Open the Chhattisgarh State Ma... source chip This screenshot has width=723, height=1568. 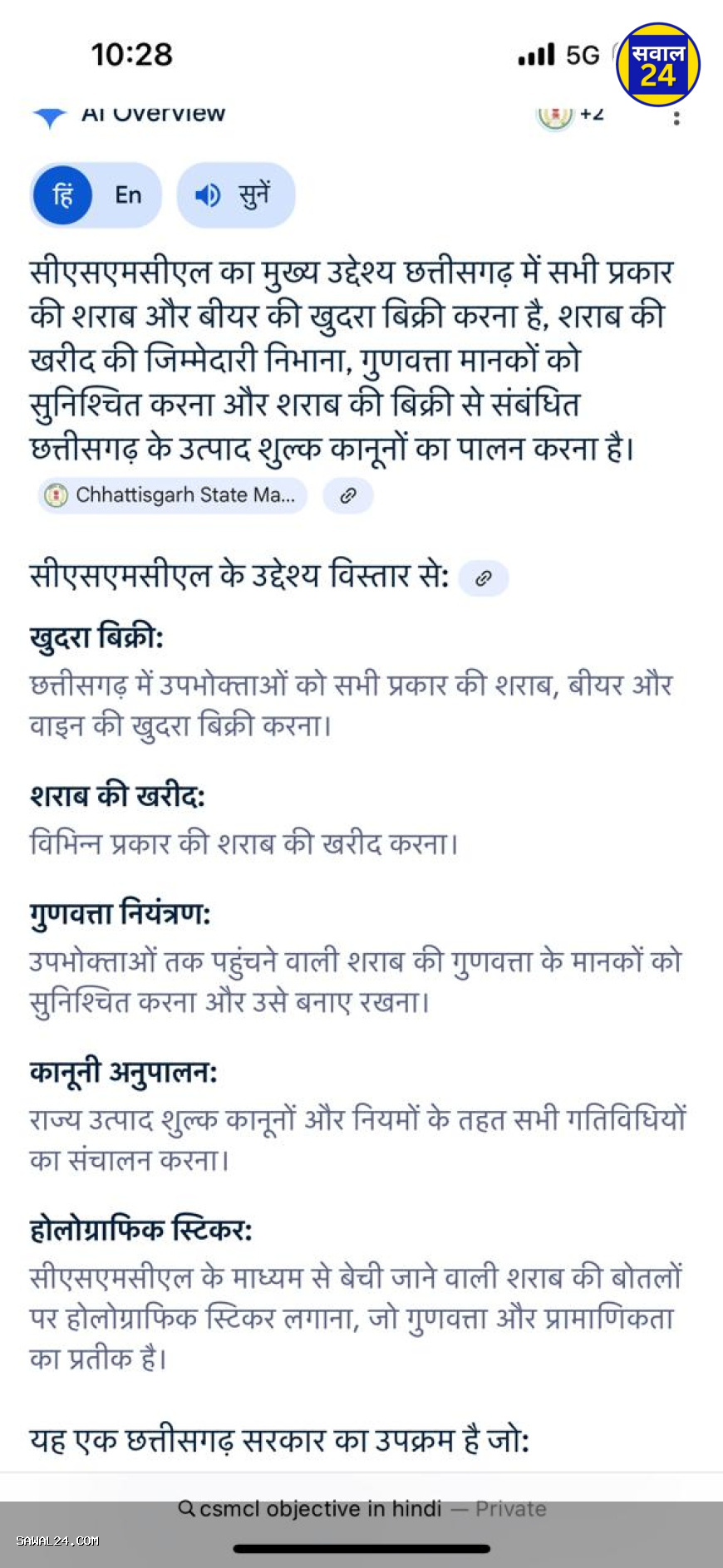pos(173,495)
